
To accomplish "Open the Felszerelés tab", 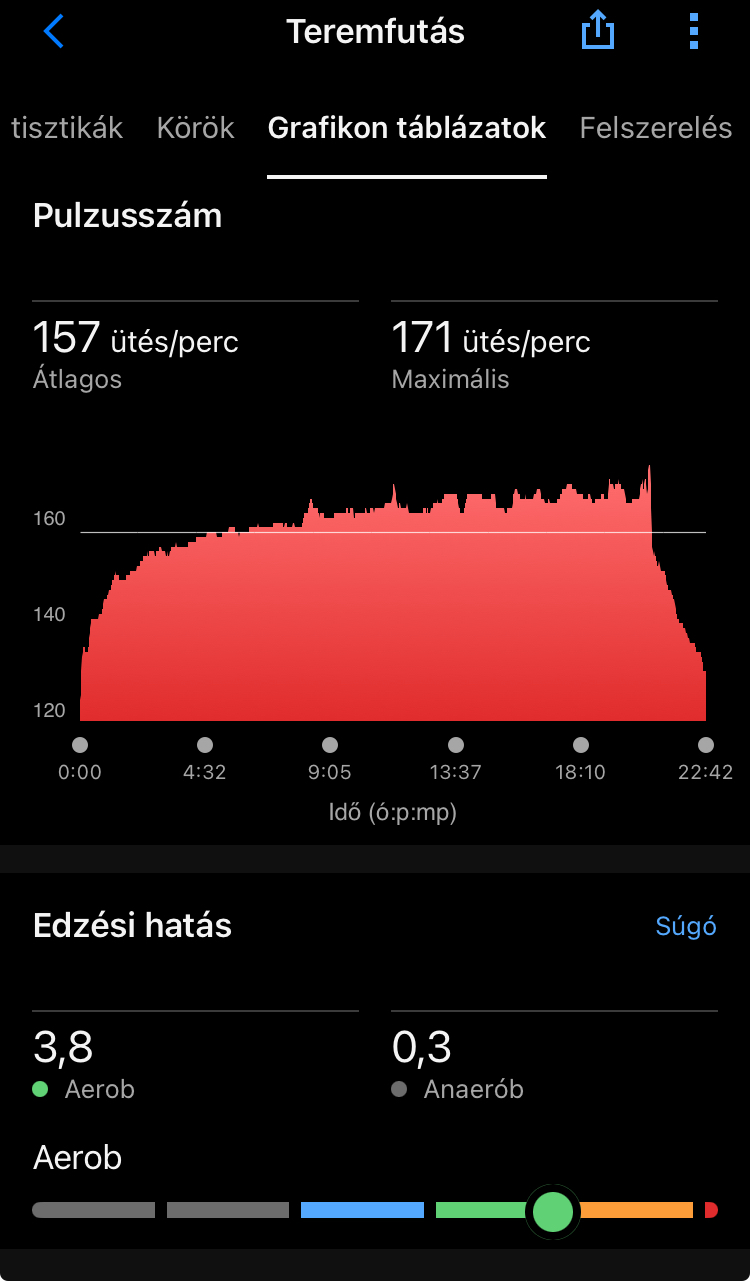I will [656, 128].
